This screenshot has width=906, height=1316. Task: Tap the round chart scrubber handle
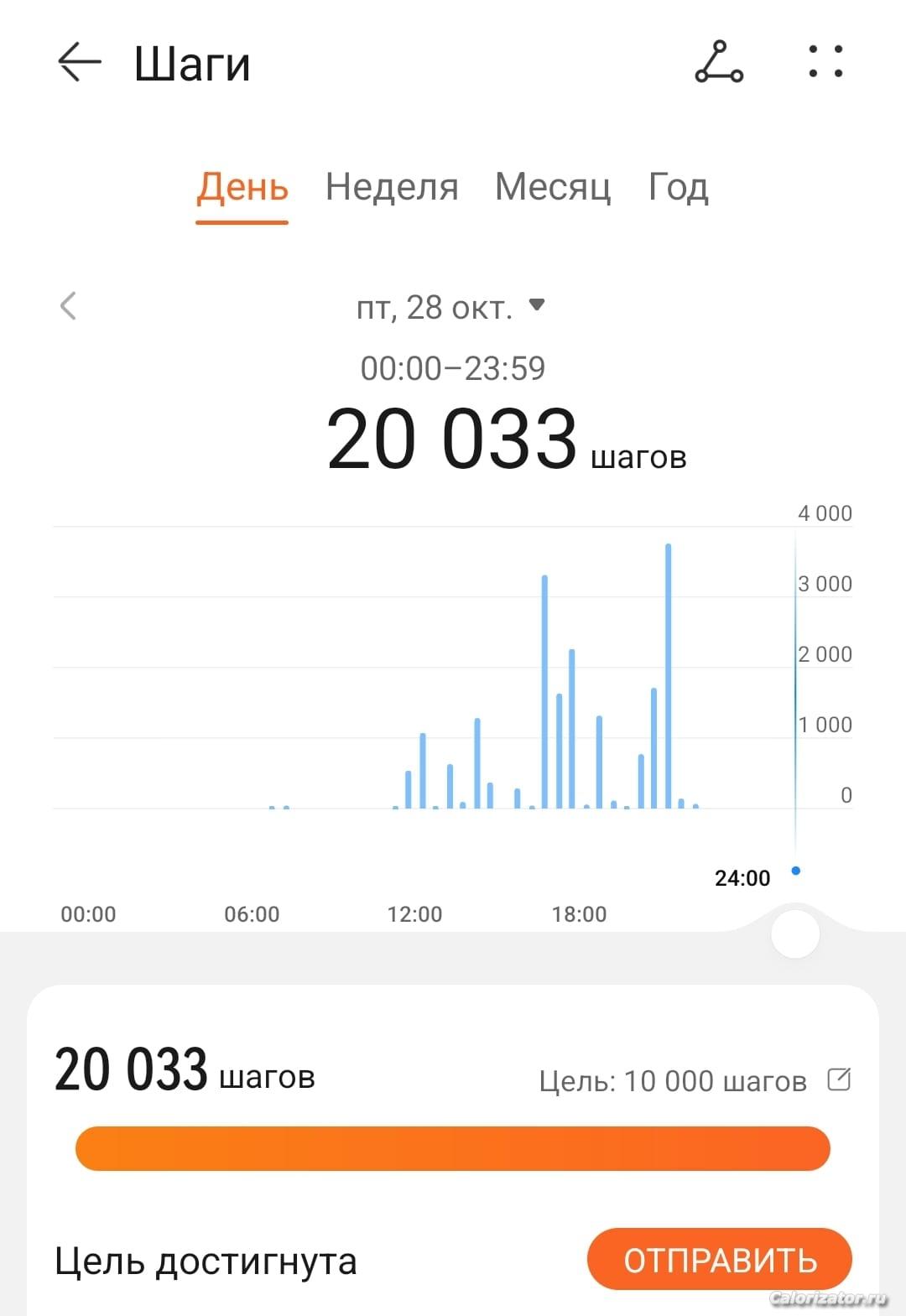794,934
